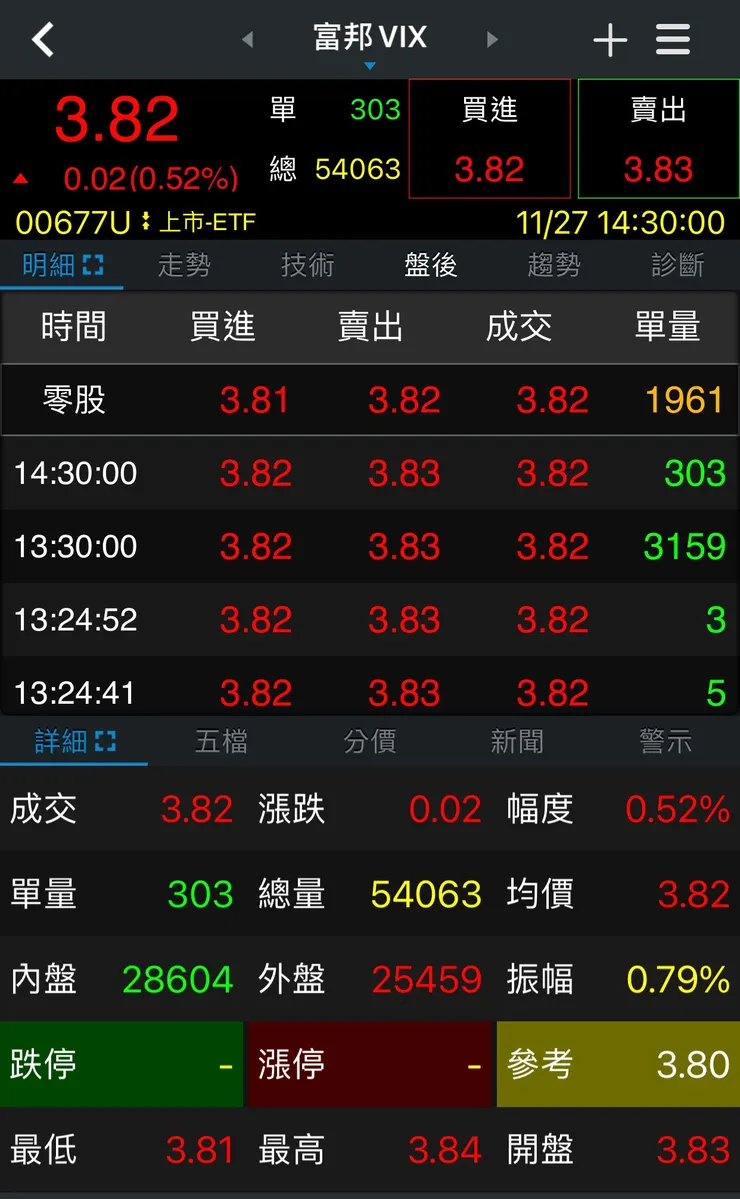740x1199 pixels.
Task: Click the right arrow to view next stock
Action: point(492,39)
